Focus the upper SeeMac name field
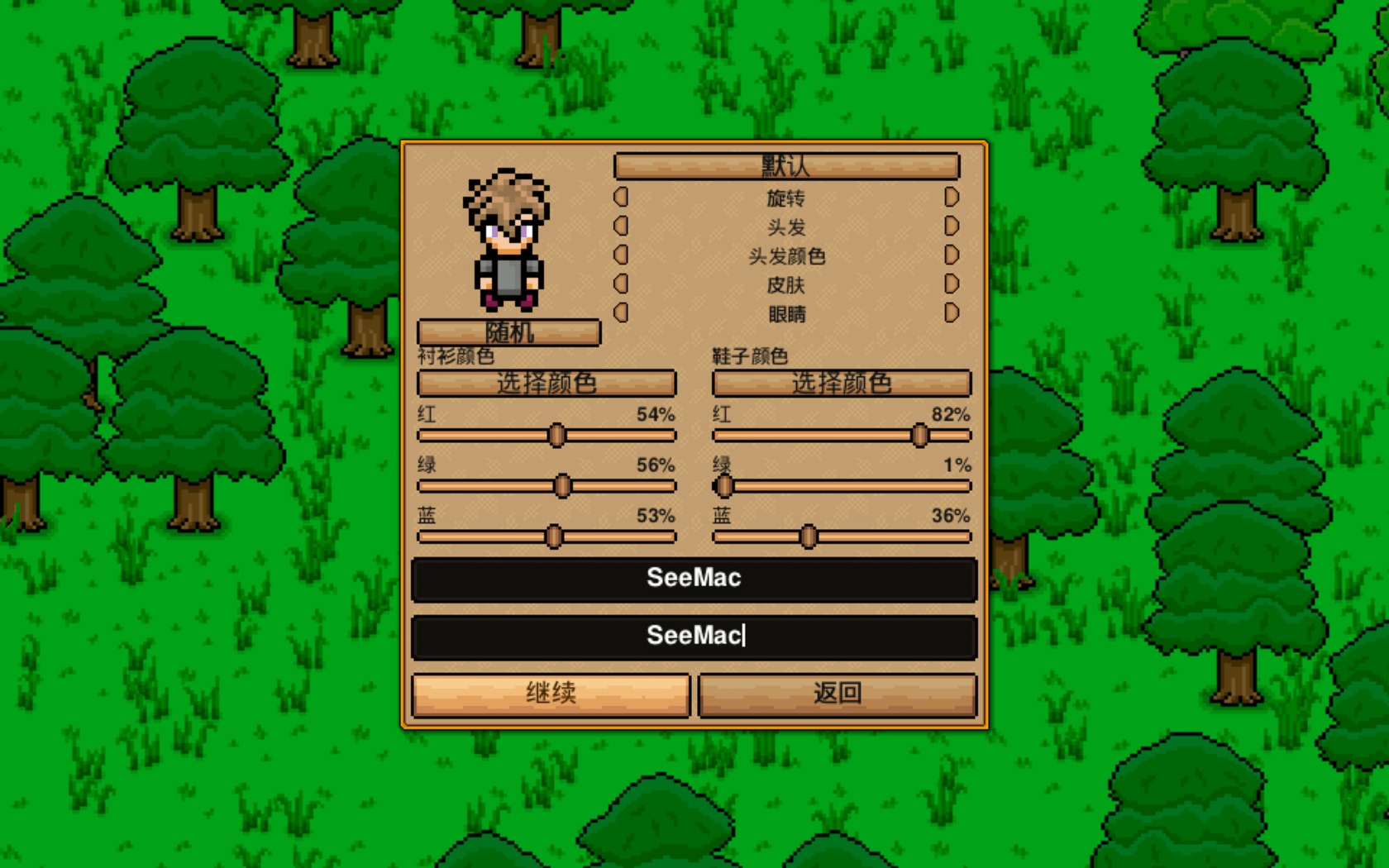This screenshot has height=868, width=1389. tap(694, 578)
